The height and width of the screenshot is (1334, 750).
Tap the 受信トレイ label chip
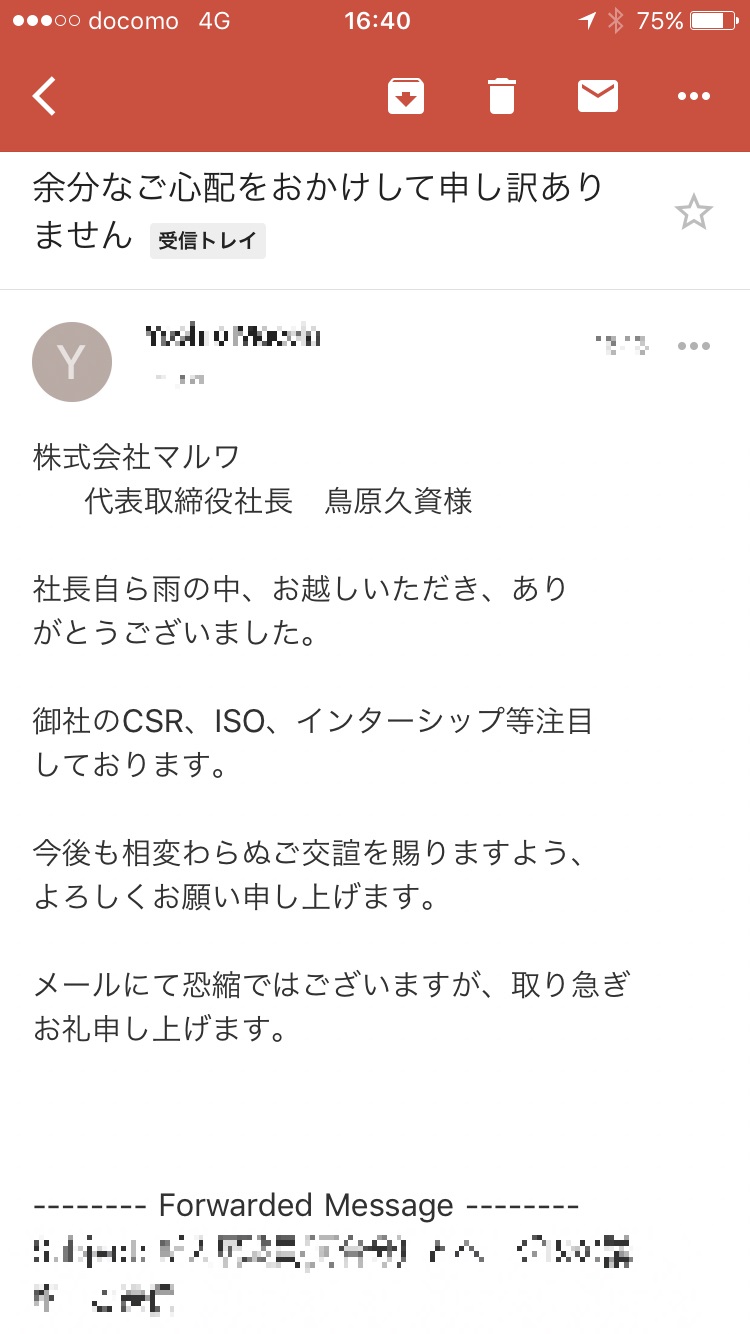[208, 241]
